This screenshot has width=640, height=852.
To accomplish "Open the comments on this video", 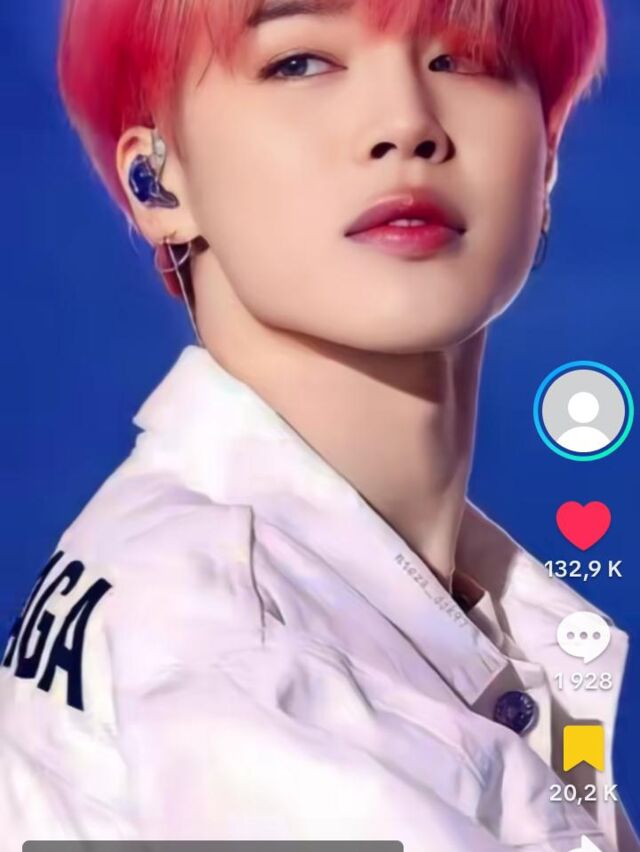I will (x=583, y=637).
